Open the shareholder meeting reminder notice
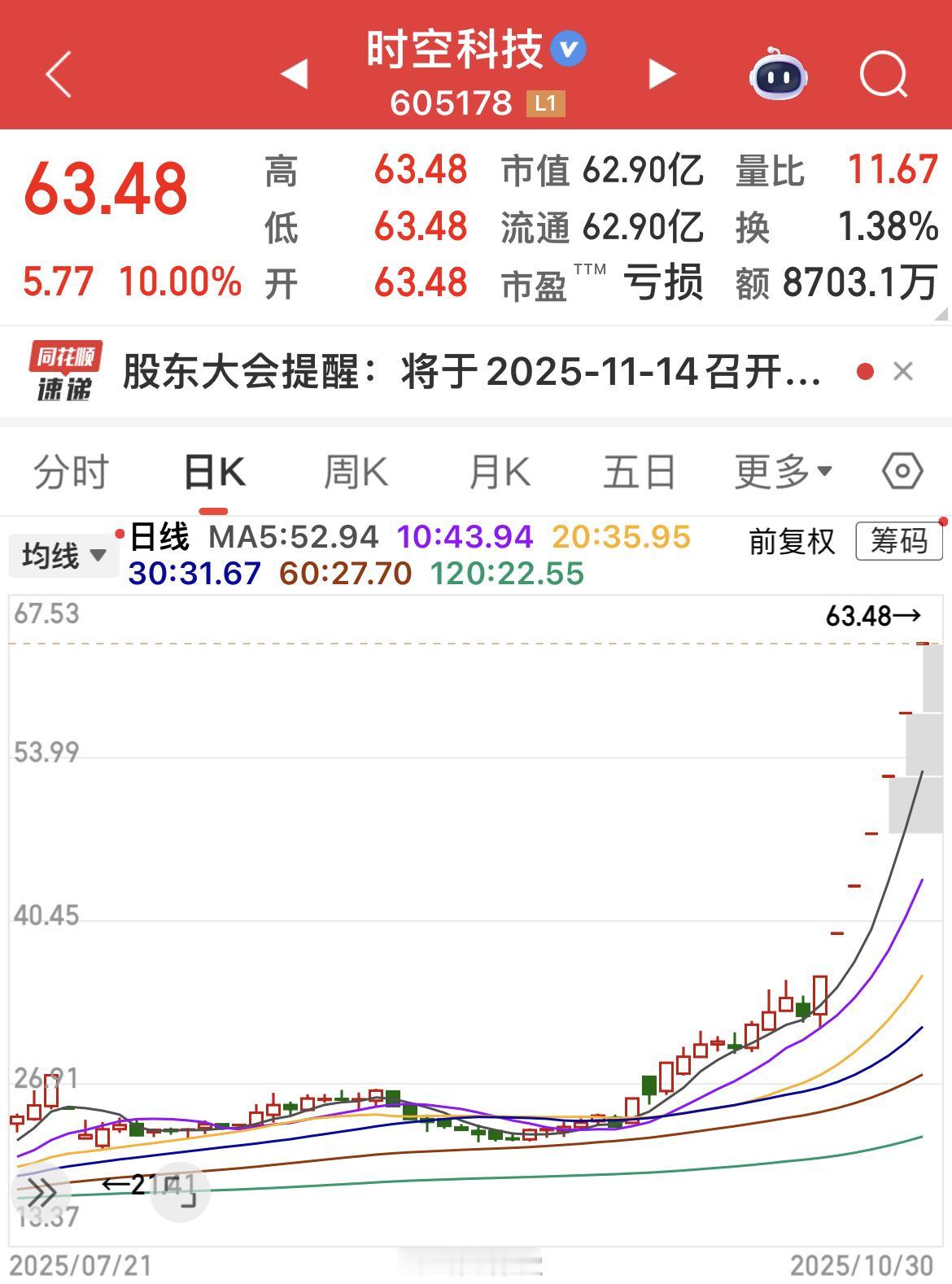 [464, 370]
